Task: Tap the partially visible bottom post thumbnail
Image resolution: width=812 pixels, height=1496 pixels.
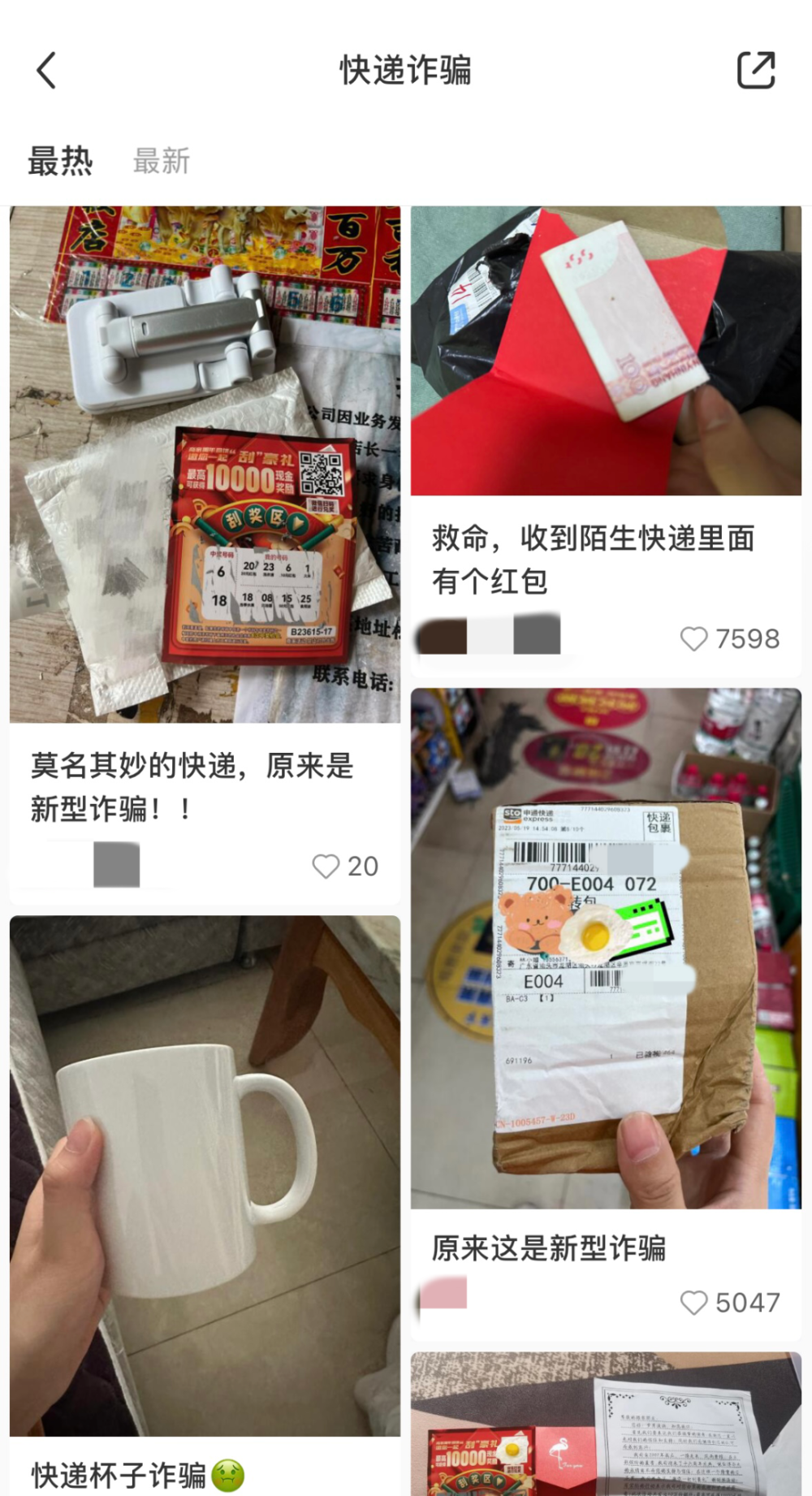Action: tap(605, 1438)
